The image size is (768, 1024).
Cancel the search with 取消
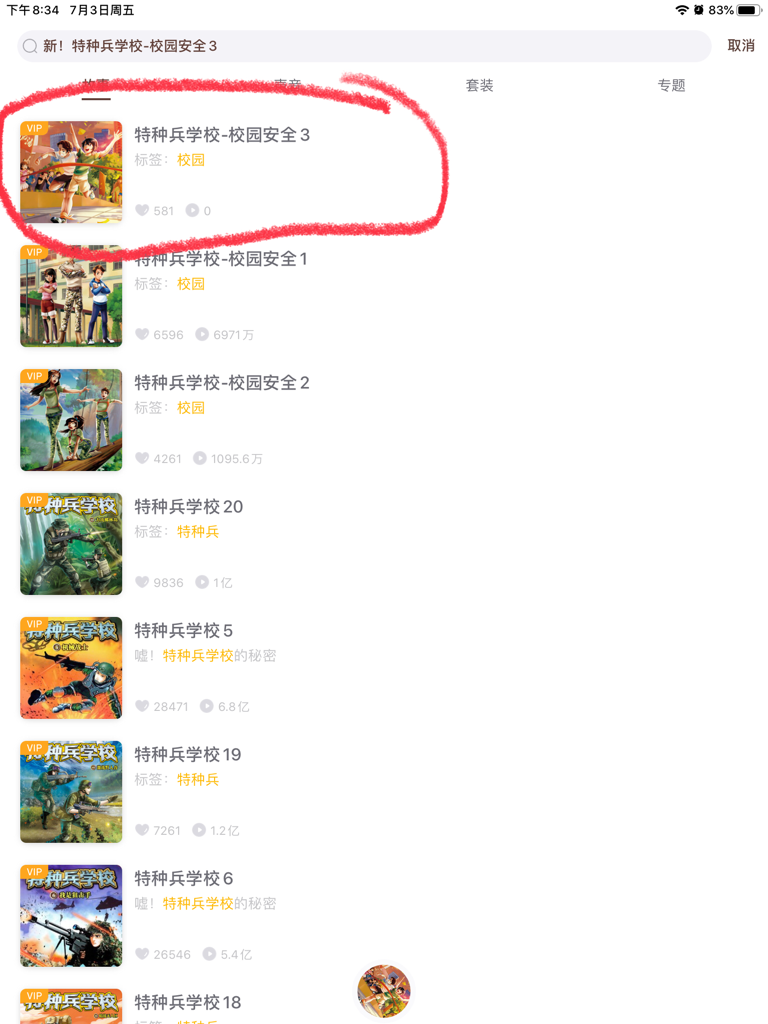741,46
